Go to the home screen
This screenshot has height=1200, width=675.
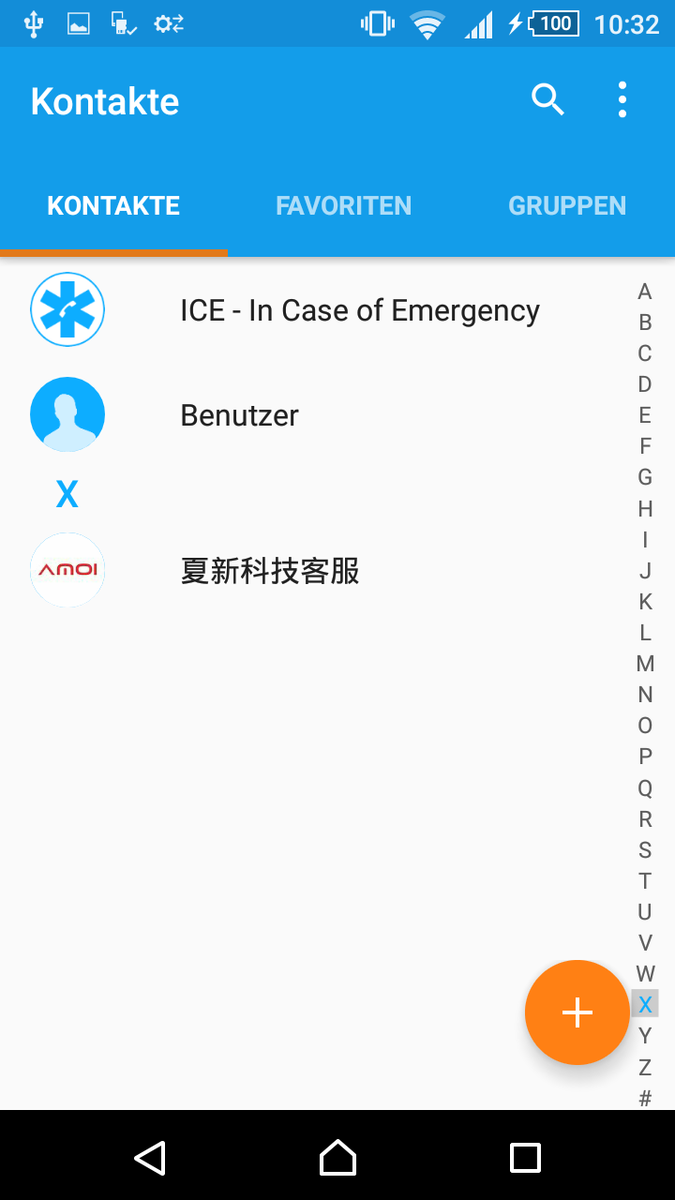pos(337,1158)
